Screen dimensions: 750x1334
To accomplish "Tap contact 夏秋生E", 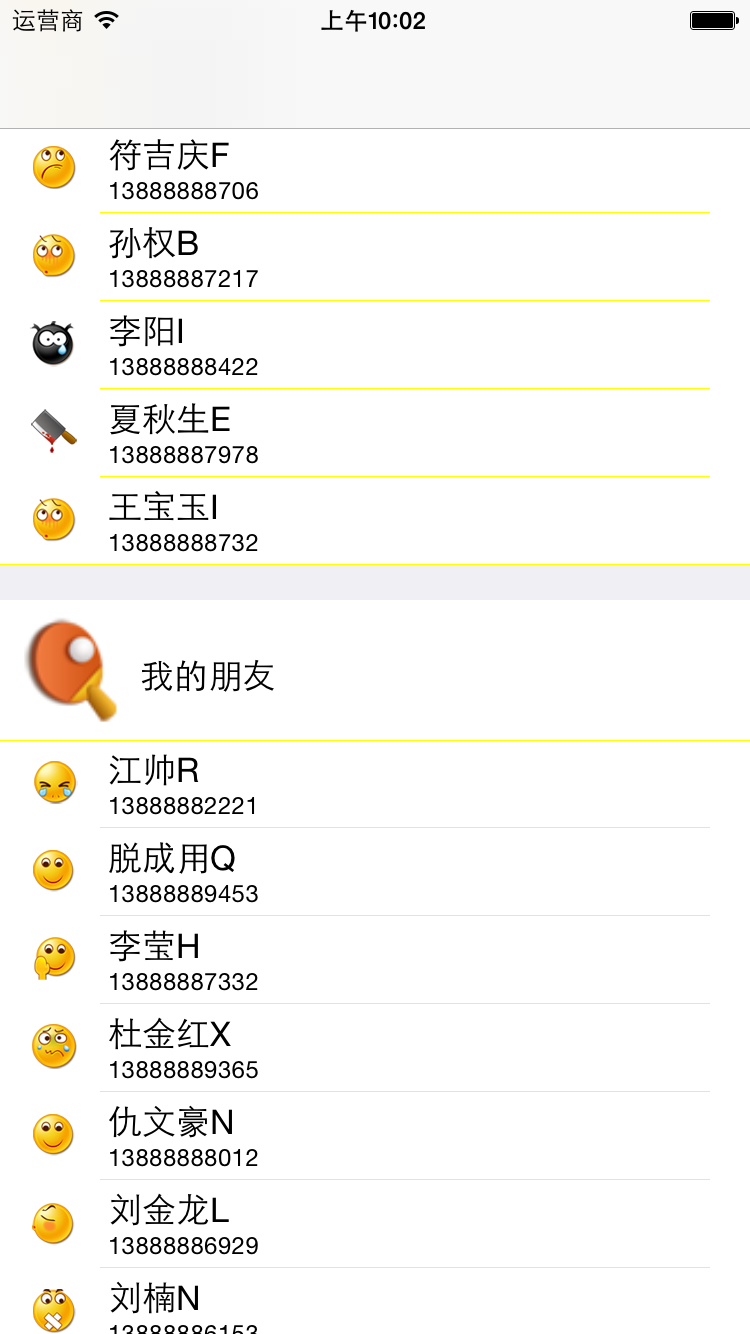I will [x=375, y=433].
